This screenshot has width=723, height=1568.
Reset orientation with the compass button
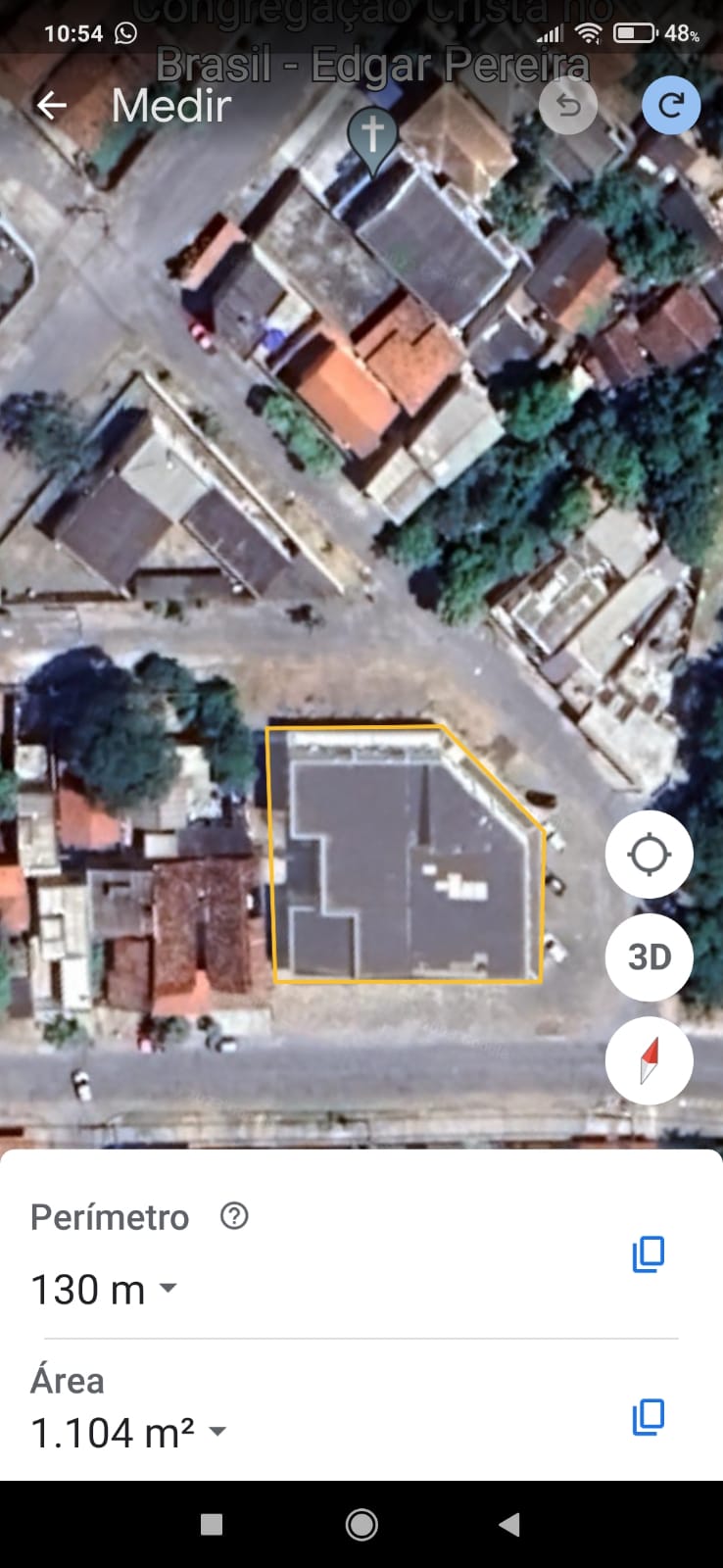[649, 1061]
